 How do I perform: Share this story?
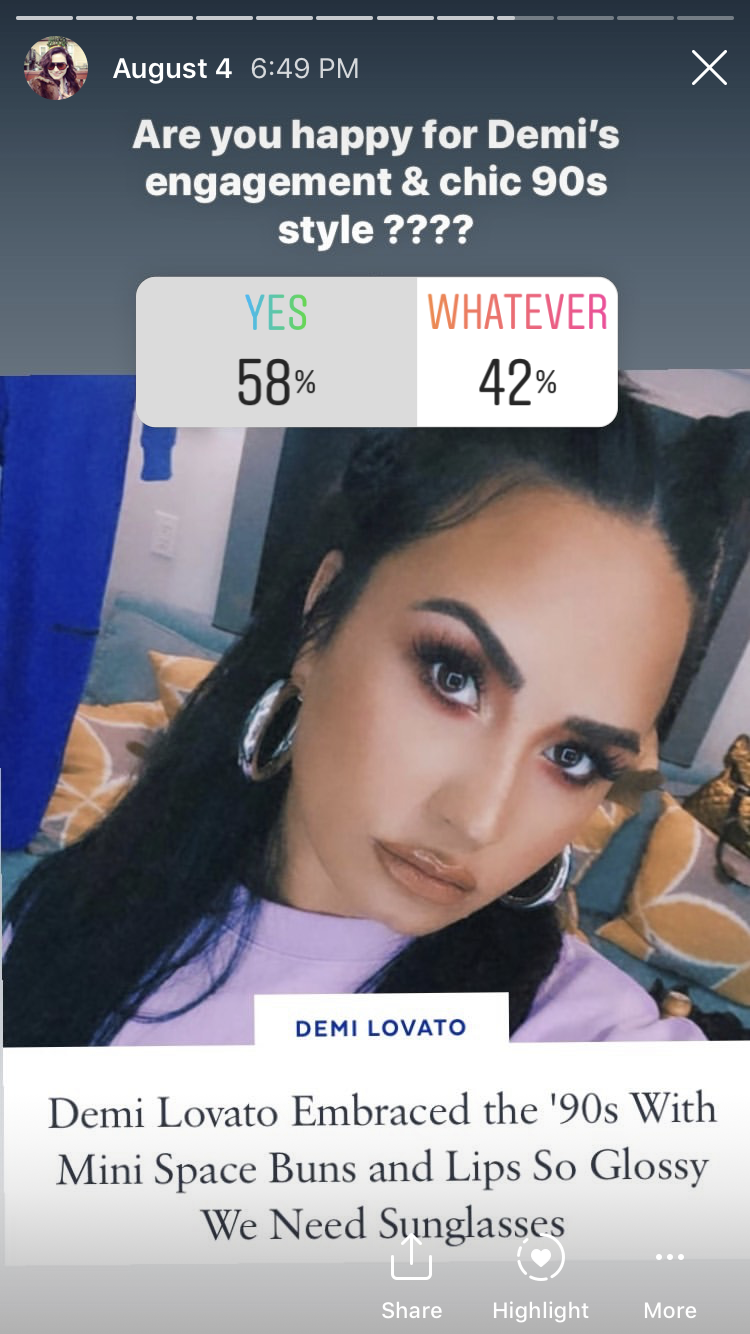411,1275
